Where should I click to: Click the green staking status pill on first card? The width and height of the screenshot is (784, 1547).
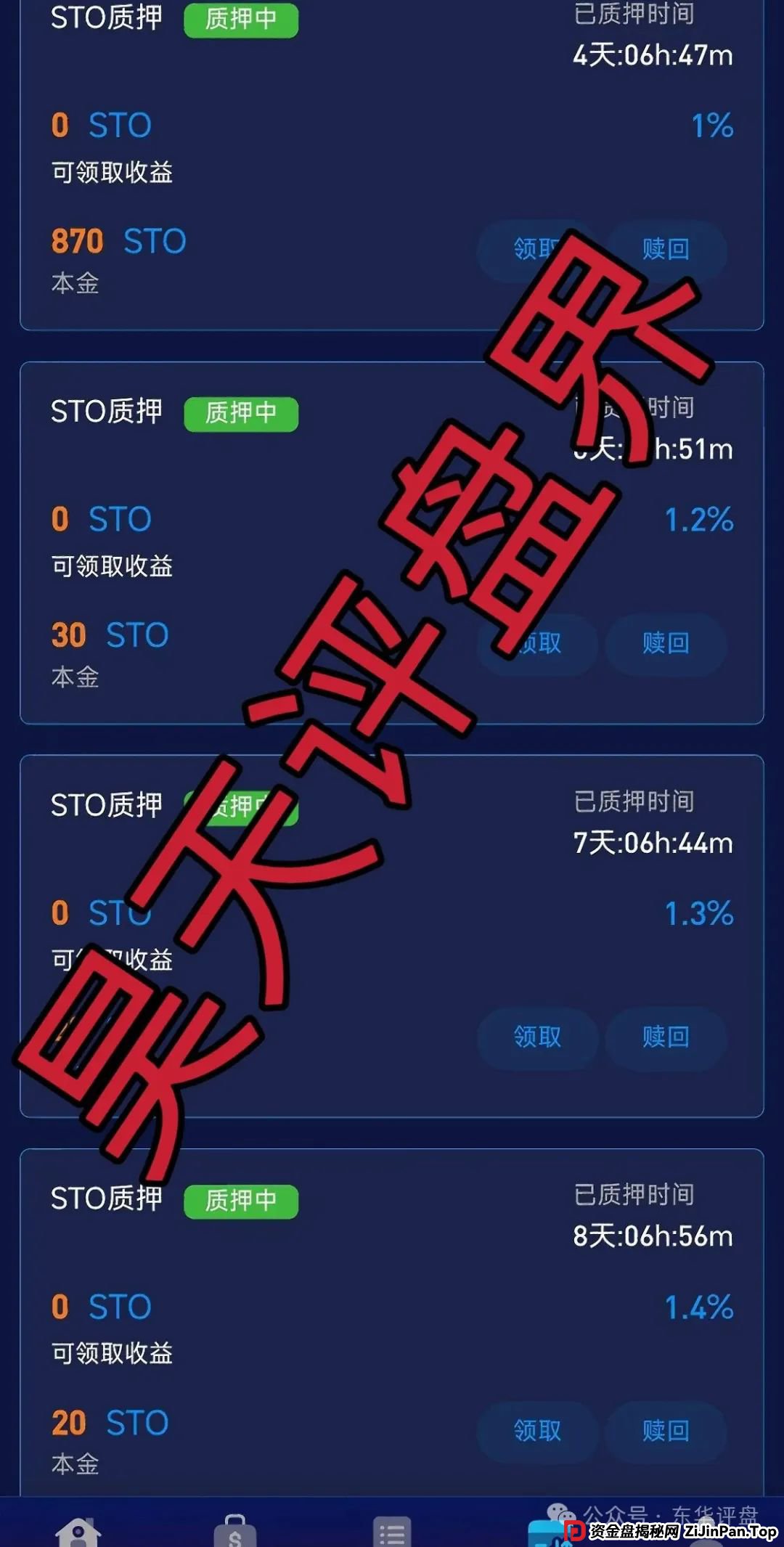(x=240, y=21)
